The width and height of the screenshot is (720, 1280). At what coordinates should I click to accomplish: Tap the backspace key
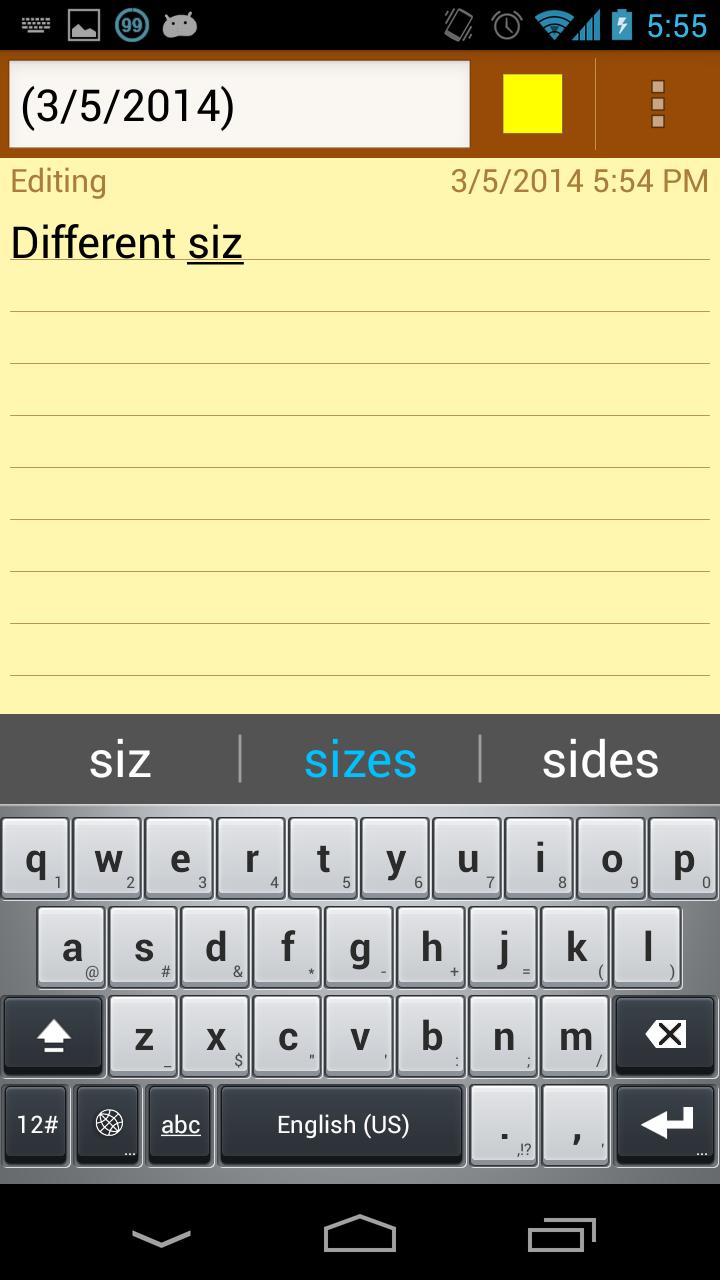(x=665, y=1036)
